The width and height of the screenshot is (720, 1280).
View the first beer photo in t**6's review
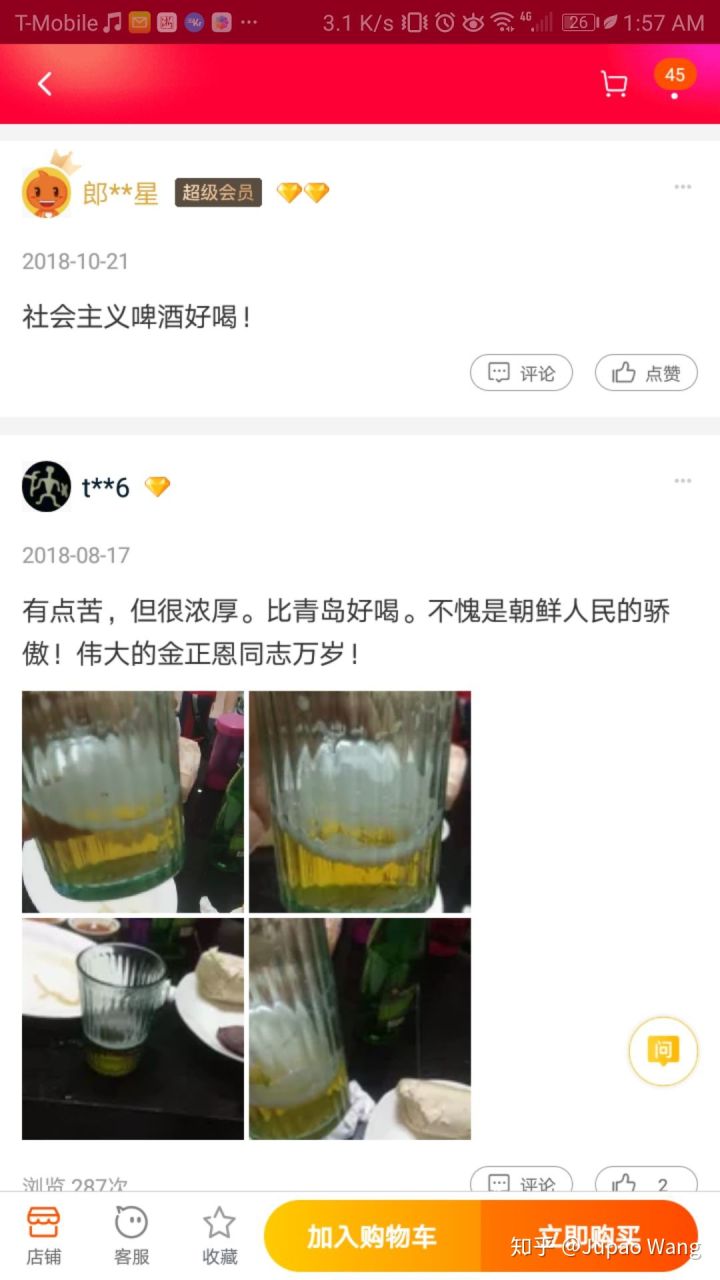[132, 801]
